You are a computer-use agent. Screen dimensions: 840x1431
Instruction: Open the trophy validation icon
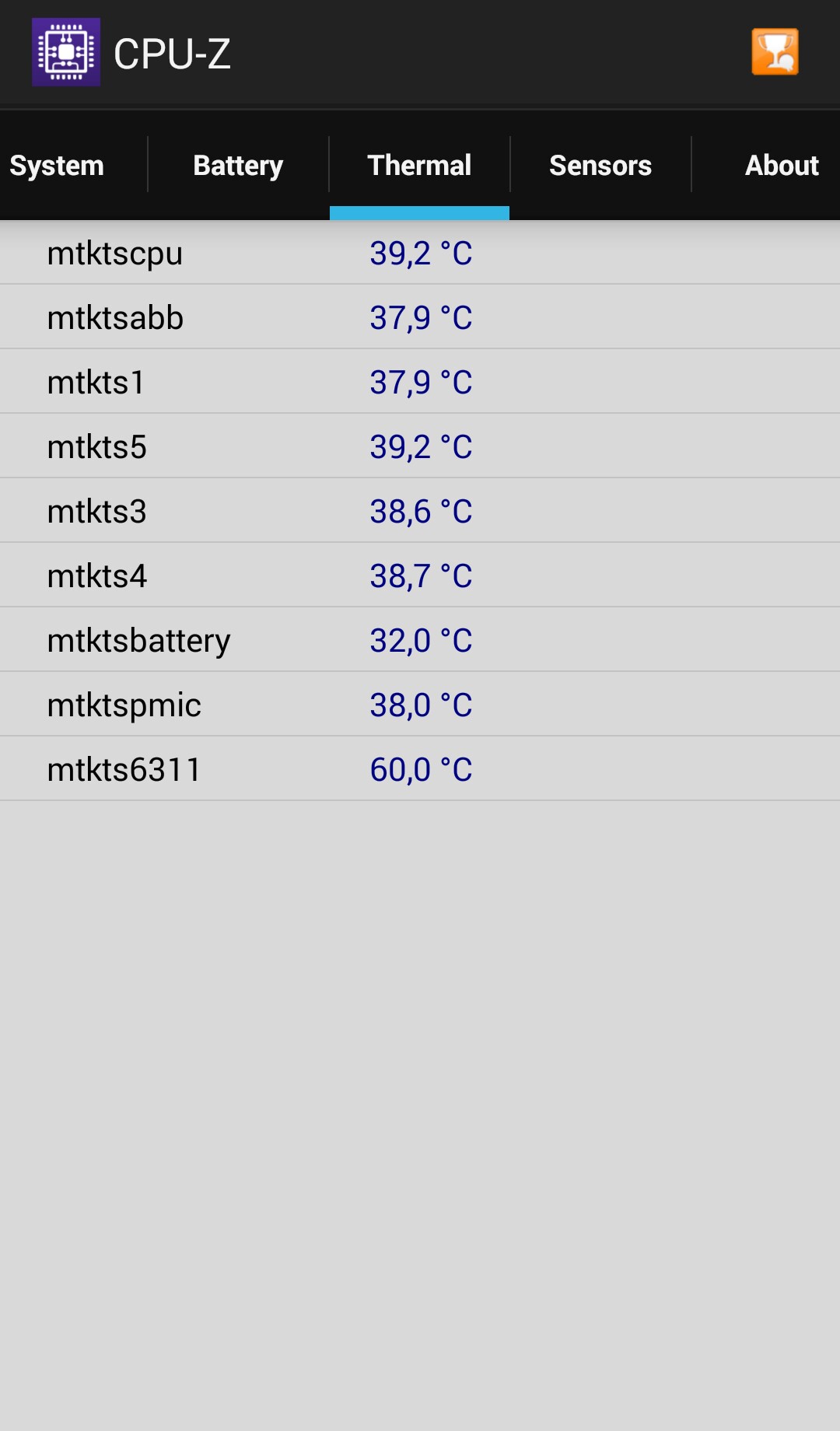[x=775, y=52]
